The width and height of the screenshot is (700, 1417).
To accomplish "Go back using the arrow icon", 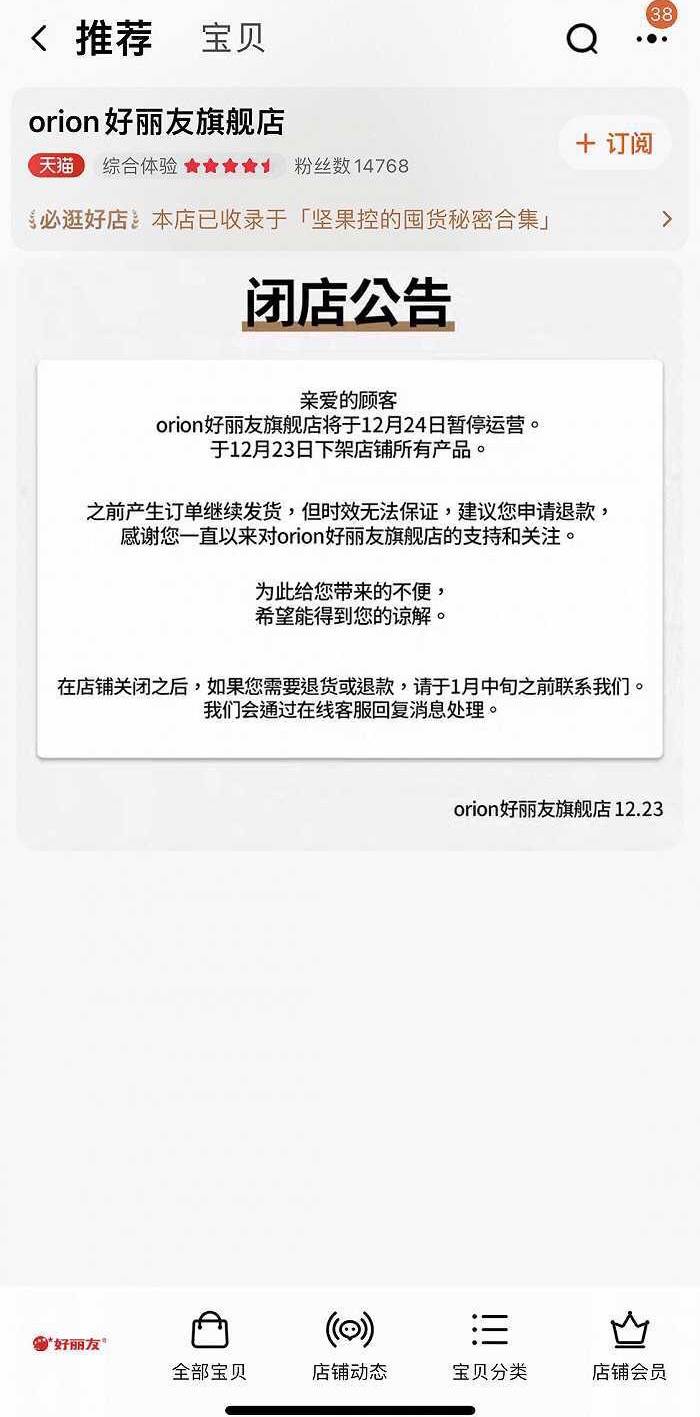I will click(x=39, y=39).
